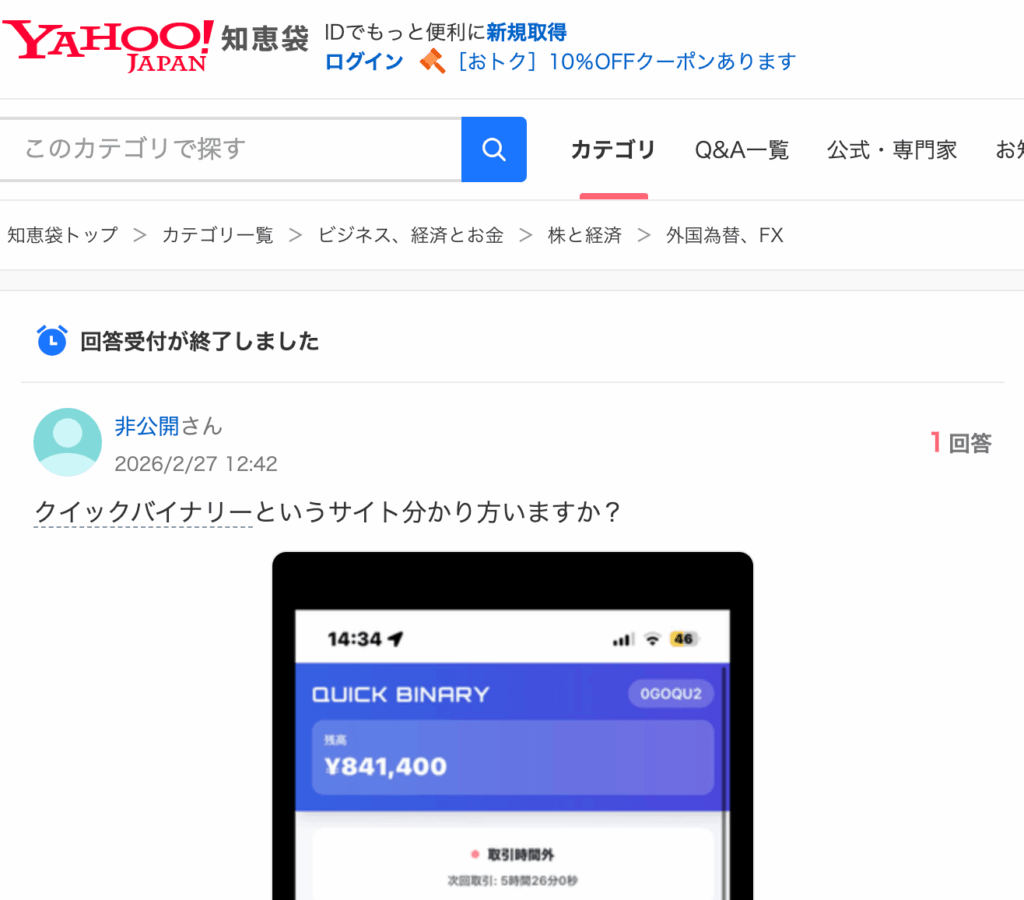Focus the このカテゴリで探す search field
Image resolution: width=1024 pixels, height=900 pixels.
[x=230, y=149]
